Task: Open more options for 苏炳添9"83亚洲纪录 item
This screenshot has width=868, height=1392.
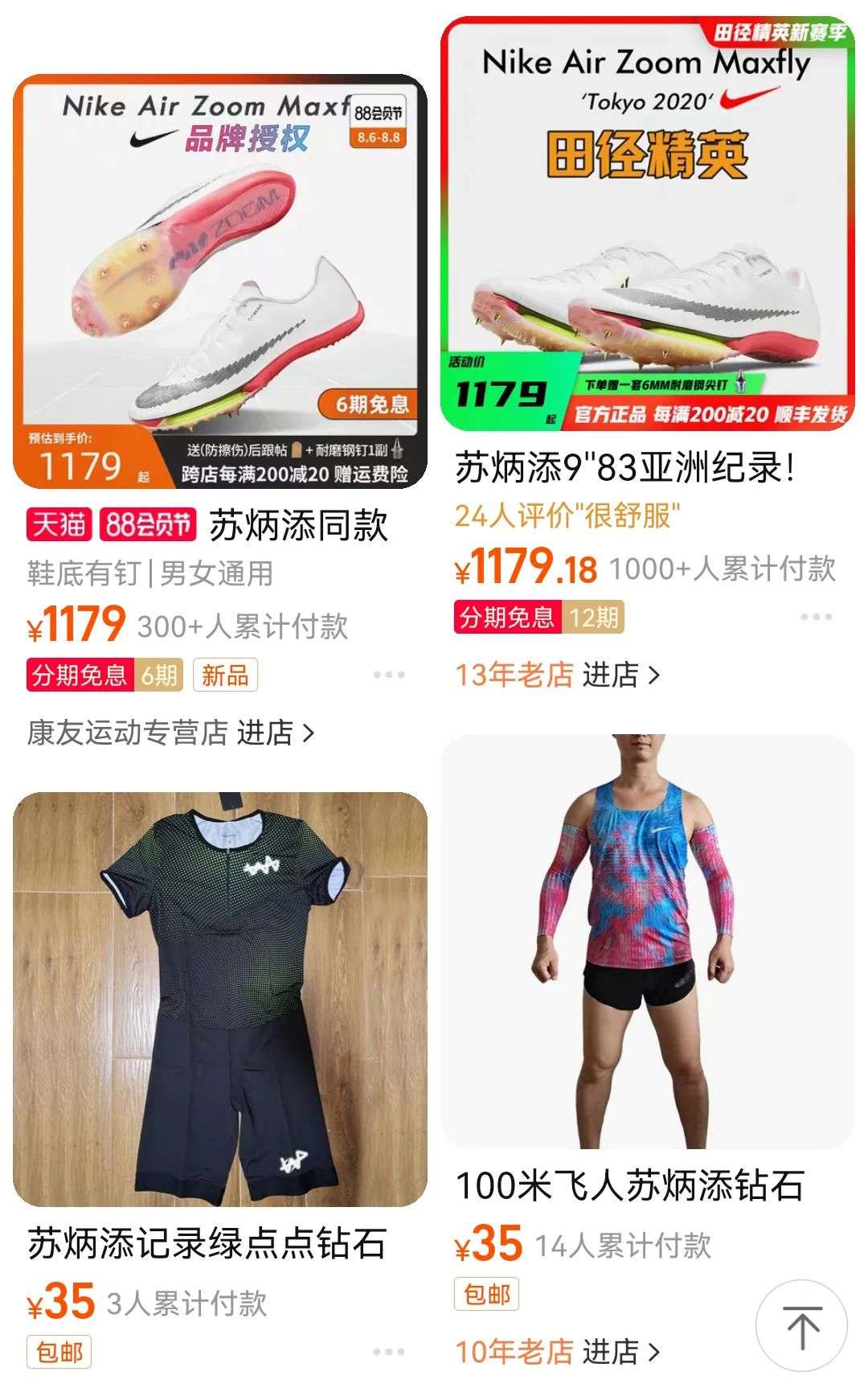Action: tap(816, 617)
